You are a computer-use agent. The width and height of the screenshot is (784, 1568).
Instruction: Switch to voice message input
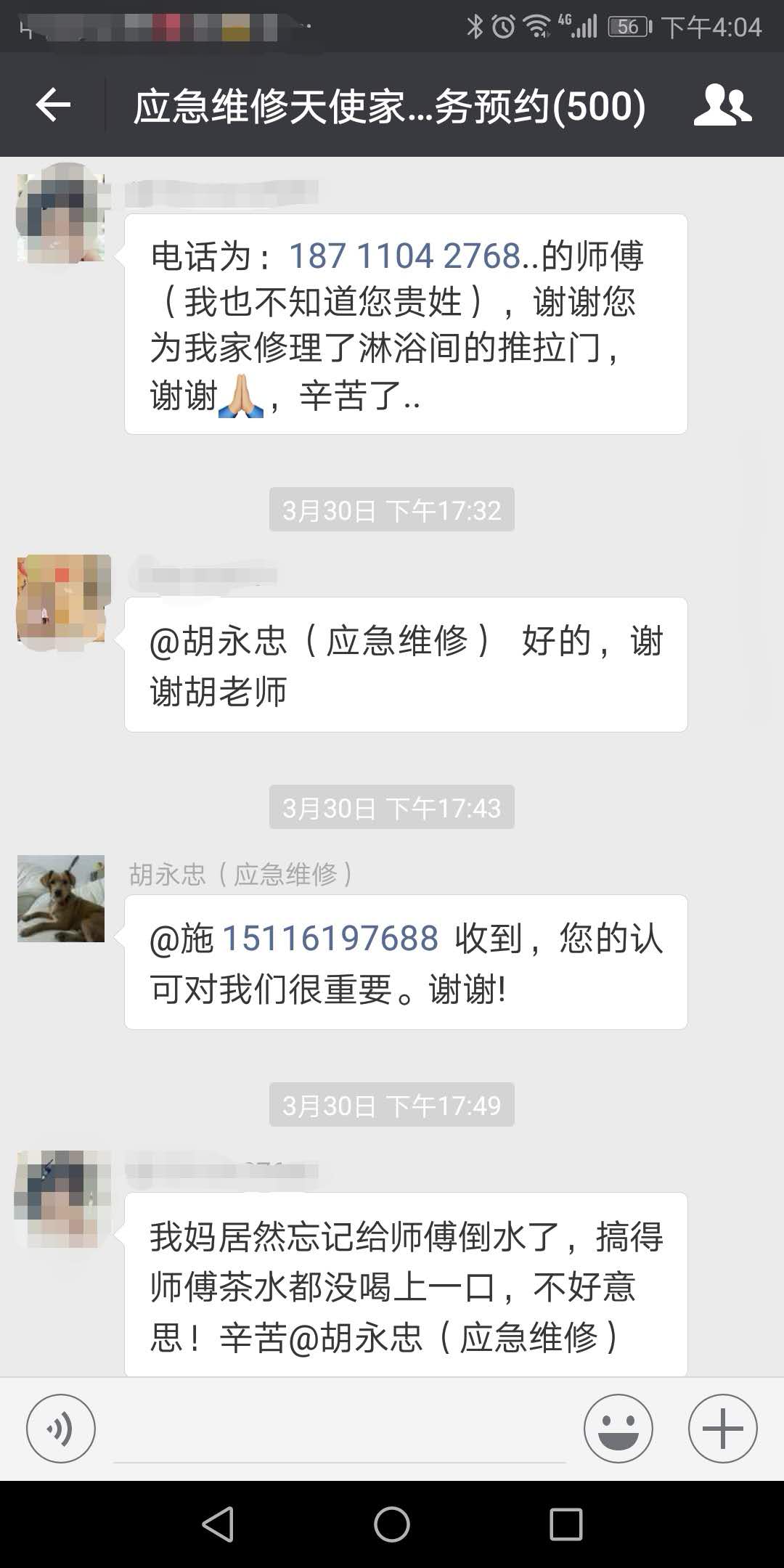pyautogui.click(x=61, y=1429)
